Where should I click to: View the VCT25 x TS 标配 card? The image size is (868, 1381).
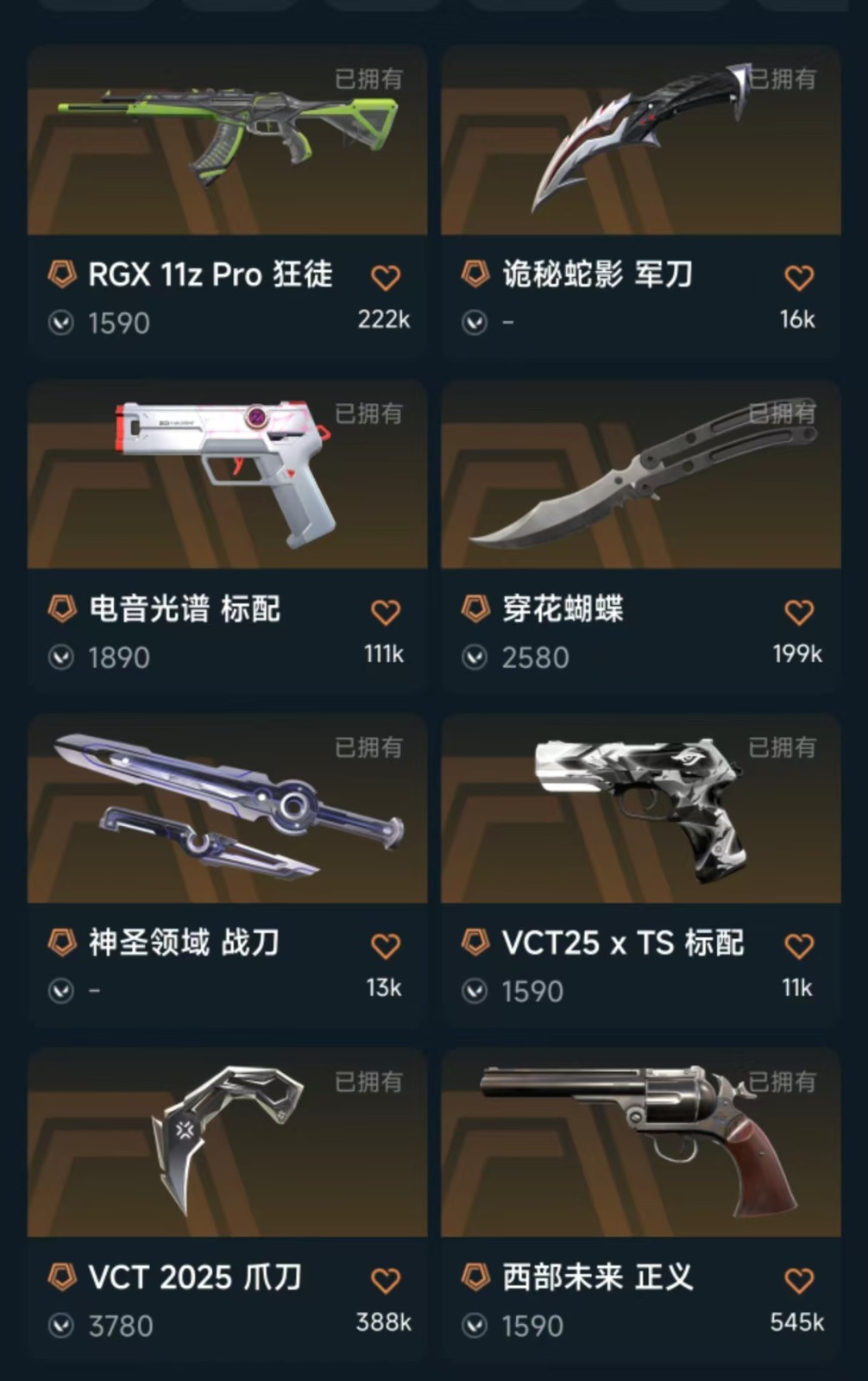click(x=640, y=810)
